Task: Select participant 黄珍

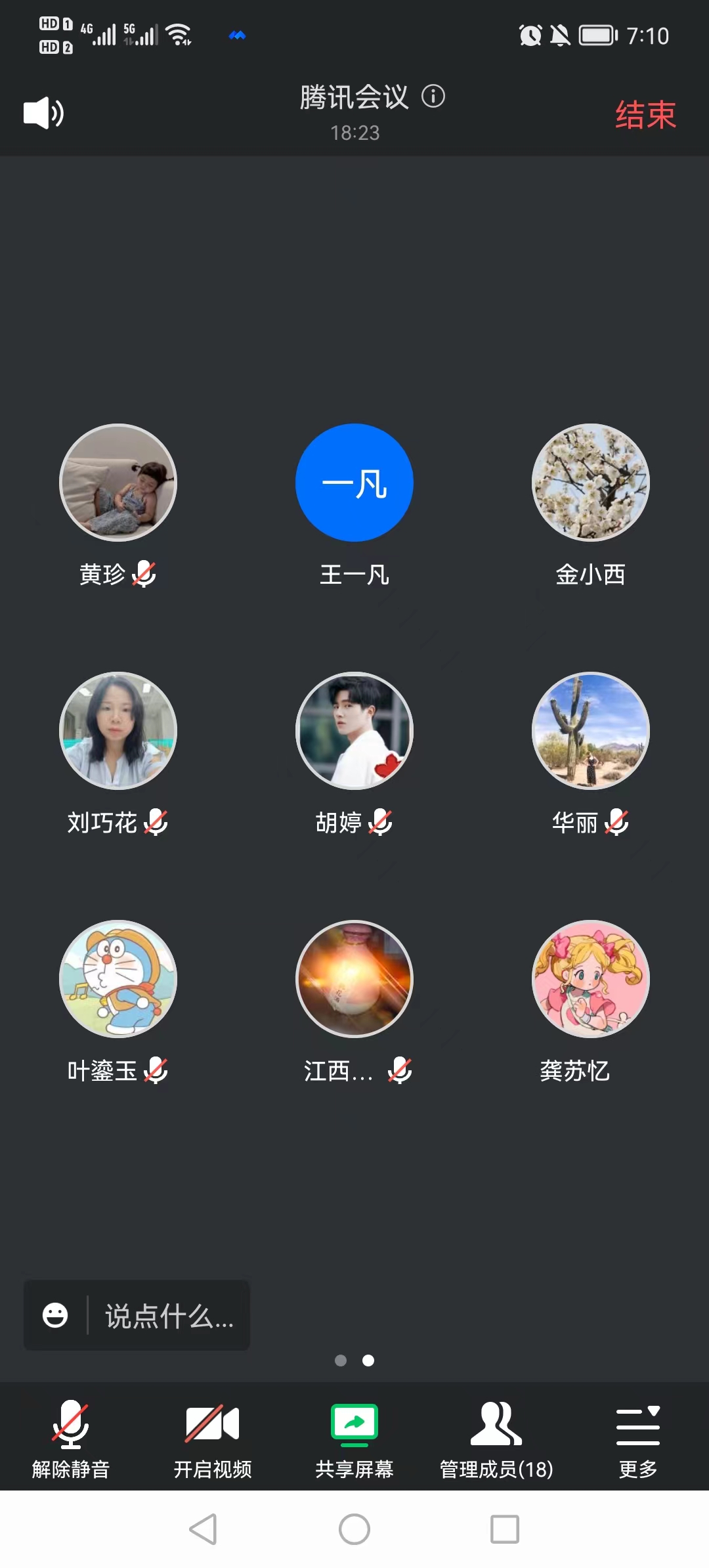Action: tap(118, 483)
